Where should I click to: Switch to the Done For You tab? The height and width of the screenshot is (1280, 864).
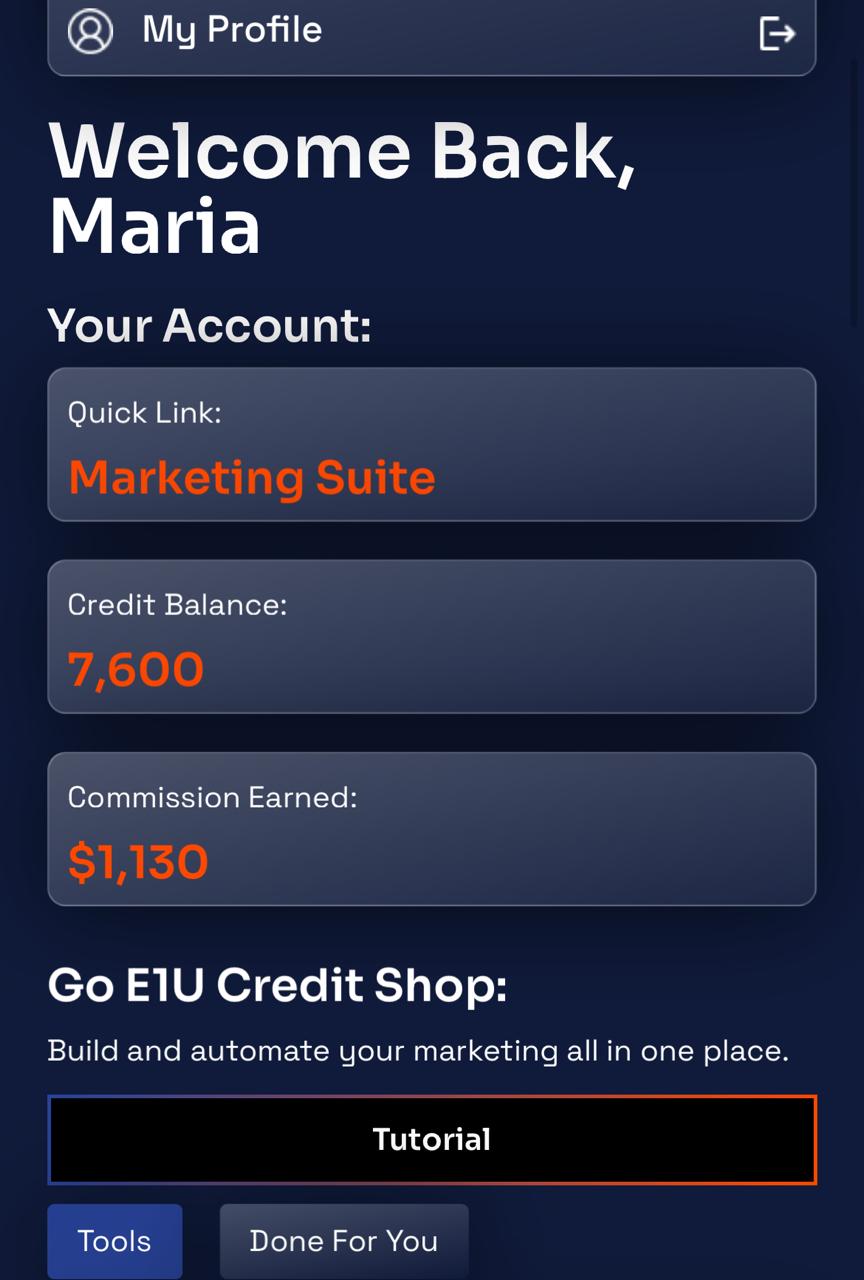pos(343,1241)
